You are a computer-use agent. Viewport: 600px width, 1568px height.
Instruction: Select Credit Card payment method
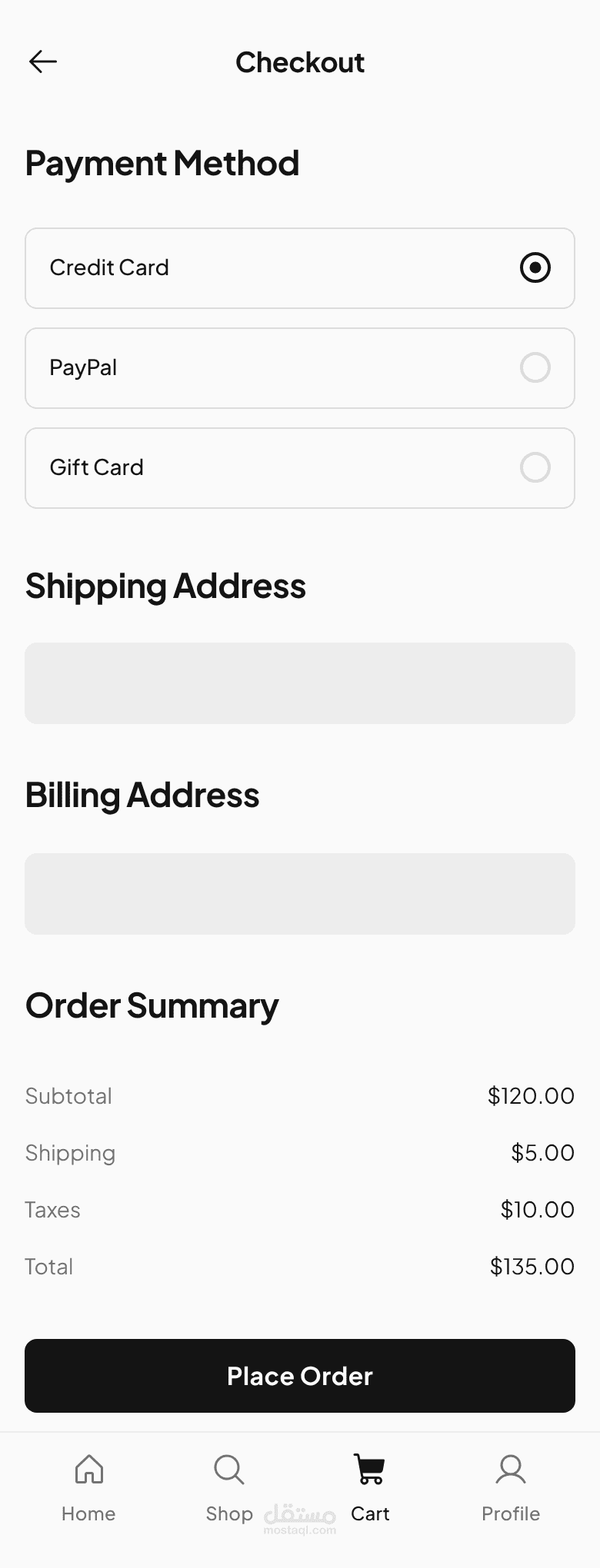click(300, 268)
